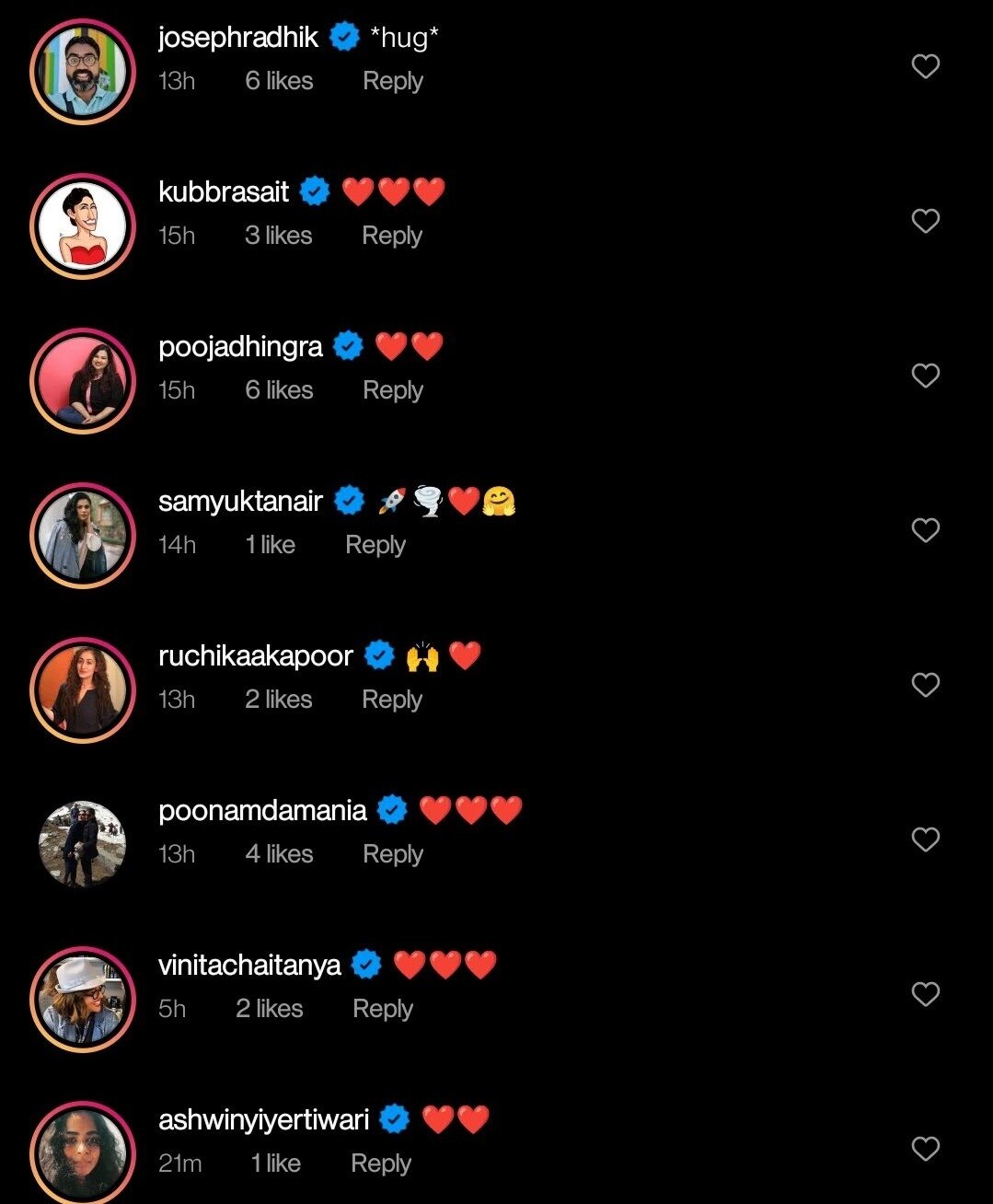Like josephradhik's hug comment

point(925,66)
